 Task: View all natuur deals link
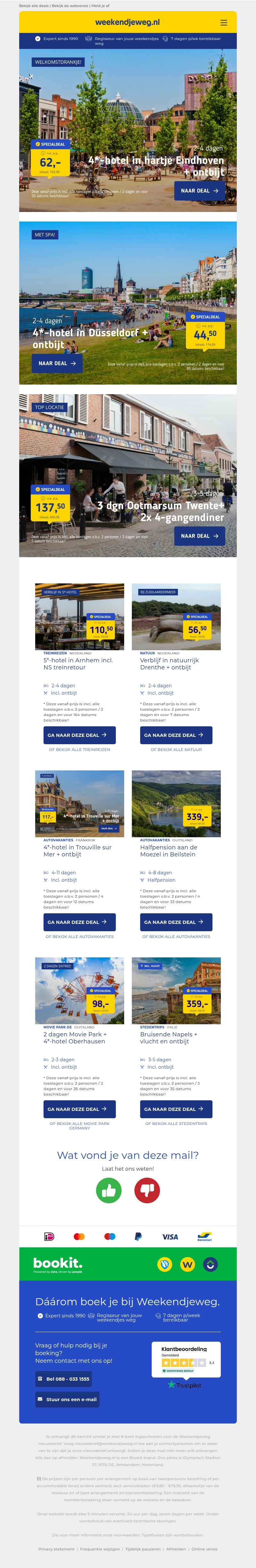[x=176, y=749]
